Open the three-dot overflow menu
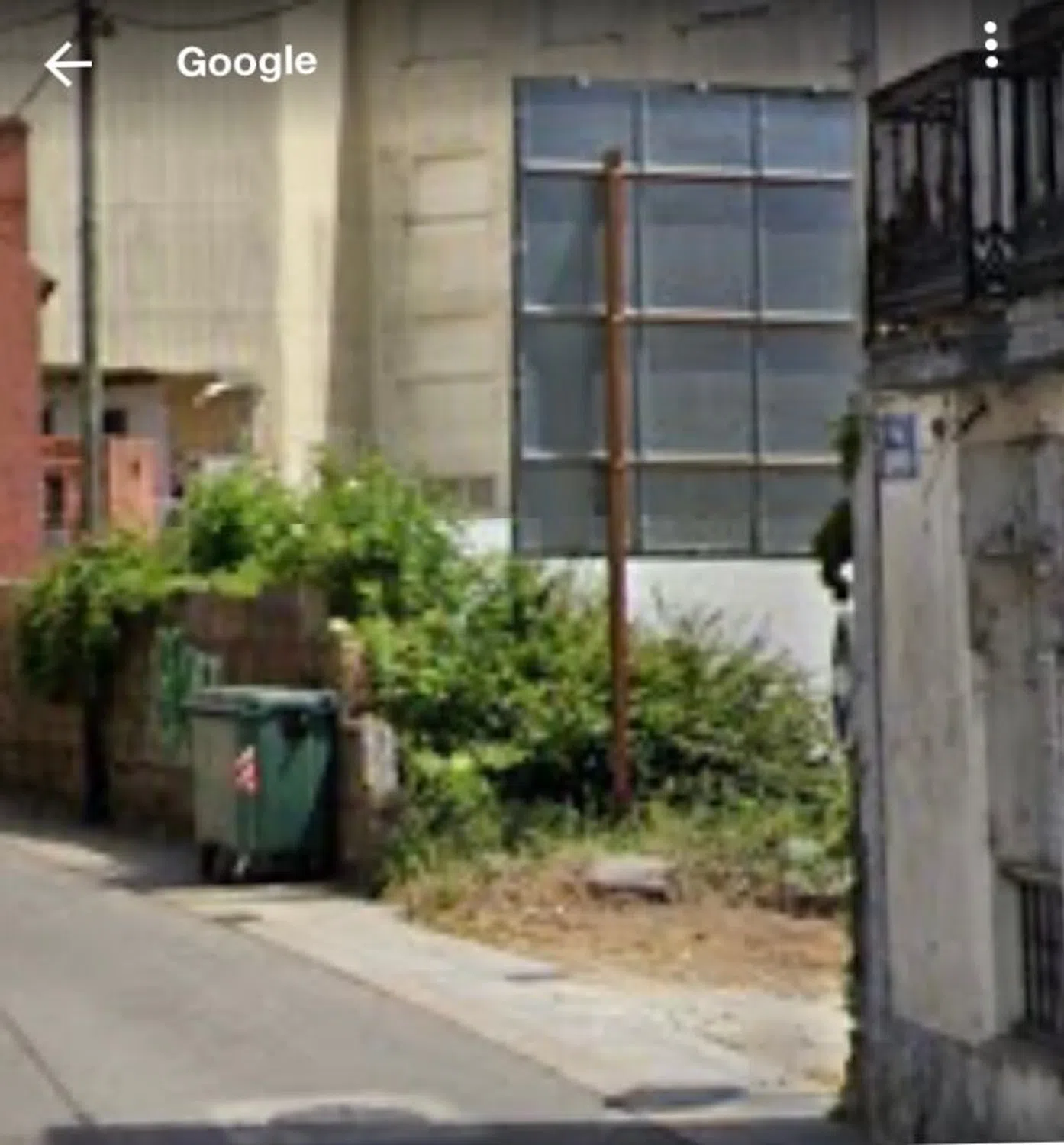 [991, 45]
